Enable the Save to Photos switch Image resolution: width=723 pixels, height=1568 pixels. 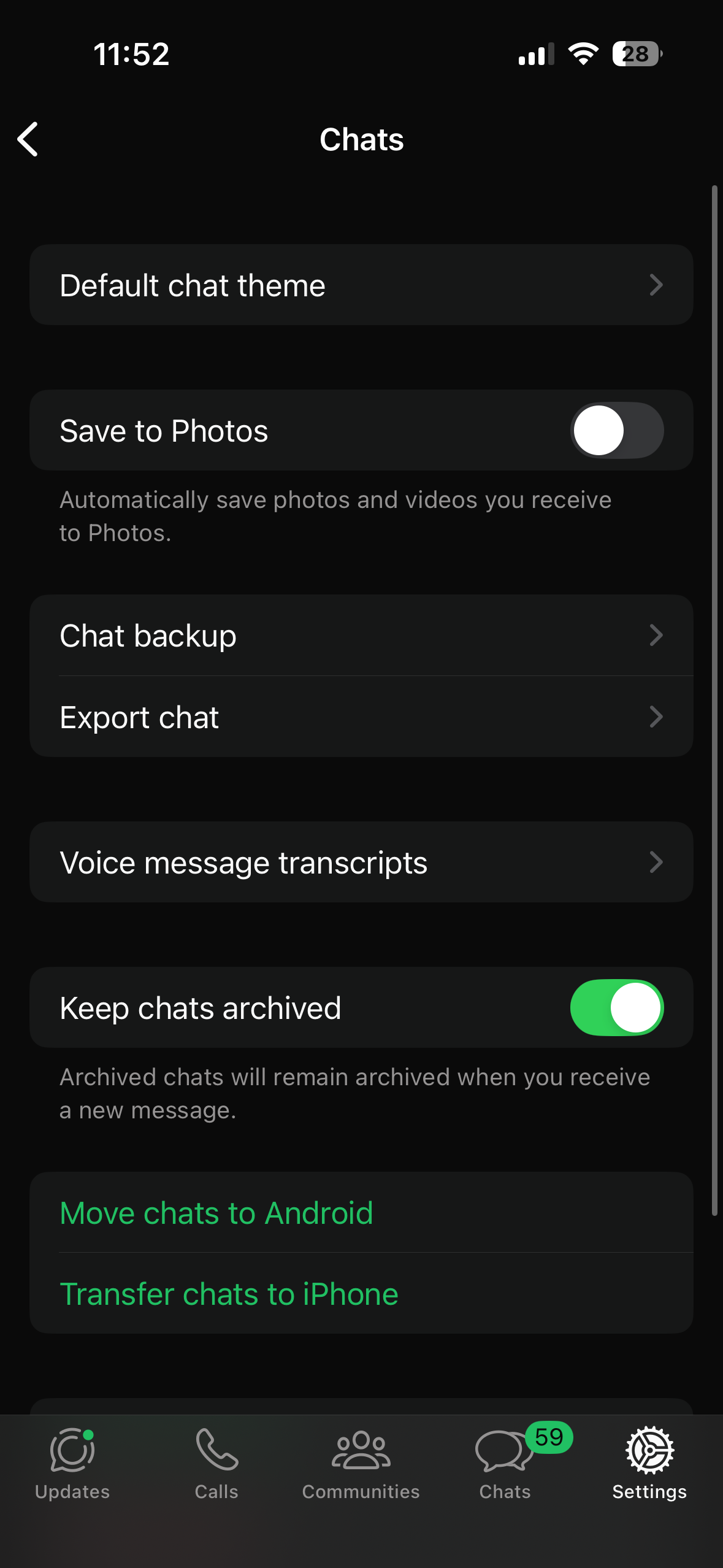[616, 431]
